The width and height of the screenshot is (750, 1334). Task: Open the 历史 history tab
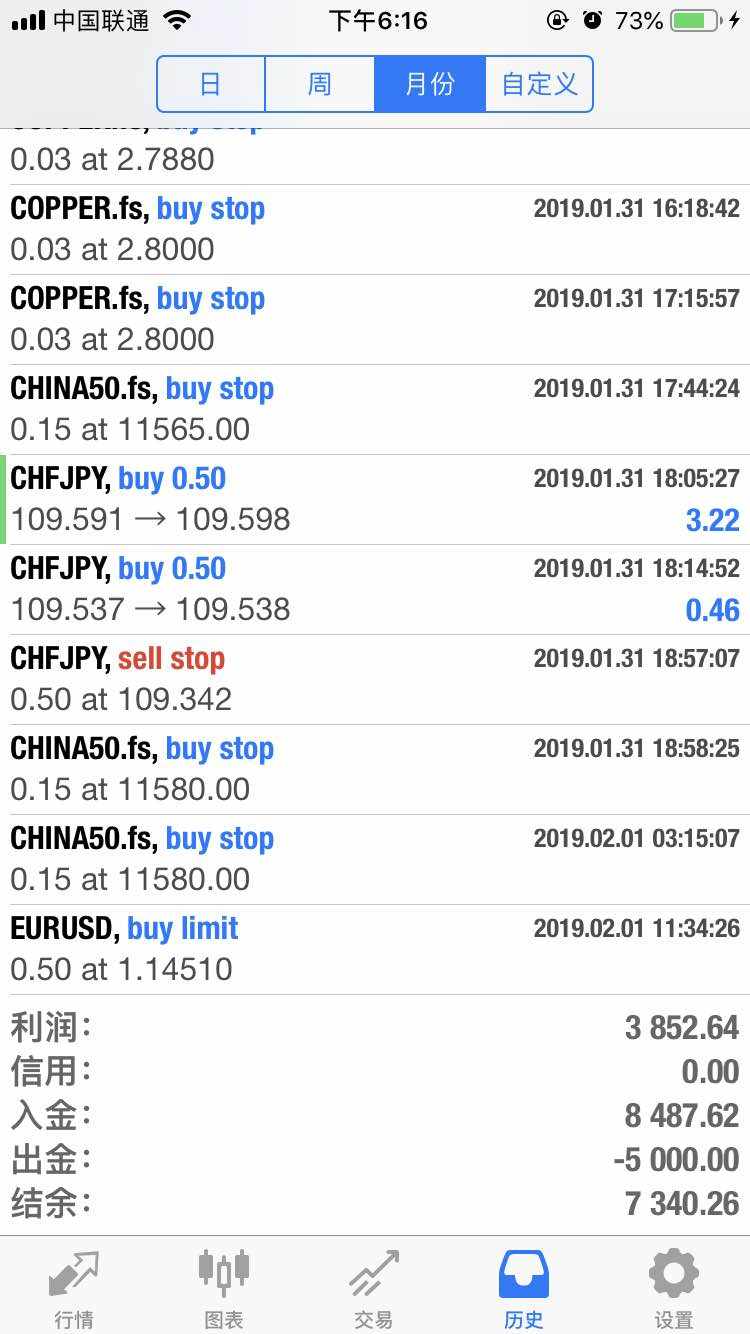coord(524,1288)
